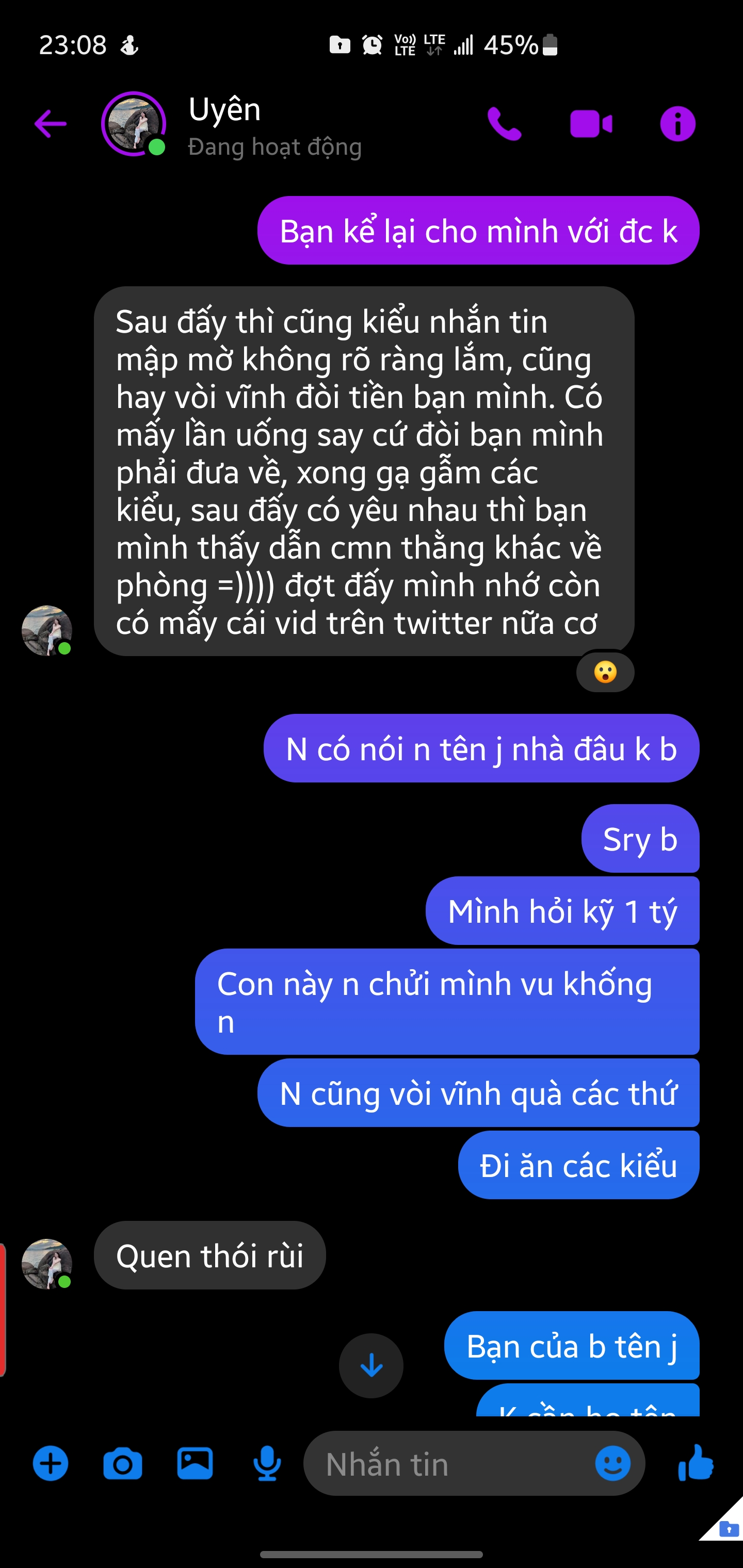Open the photo gallery picker
The height and width of the screenshot is (1568, 743).
tap(195, 1463)
